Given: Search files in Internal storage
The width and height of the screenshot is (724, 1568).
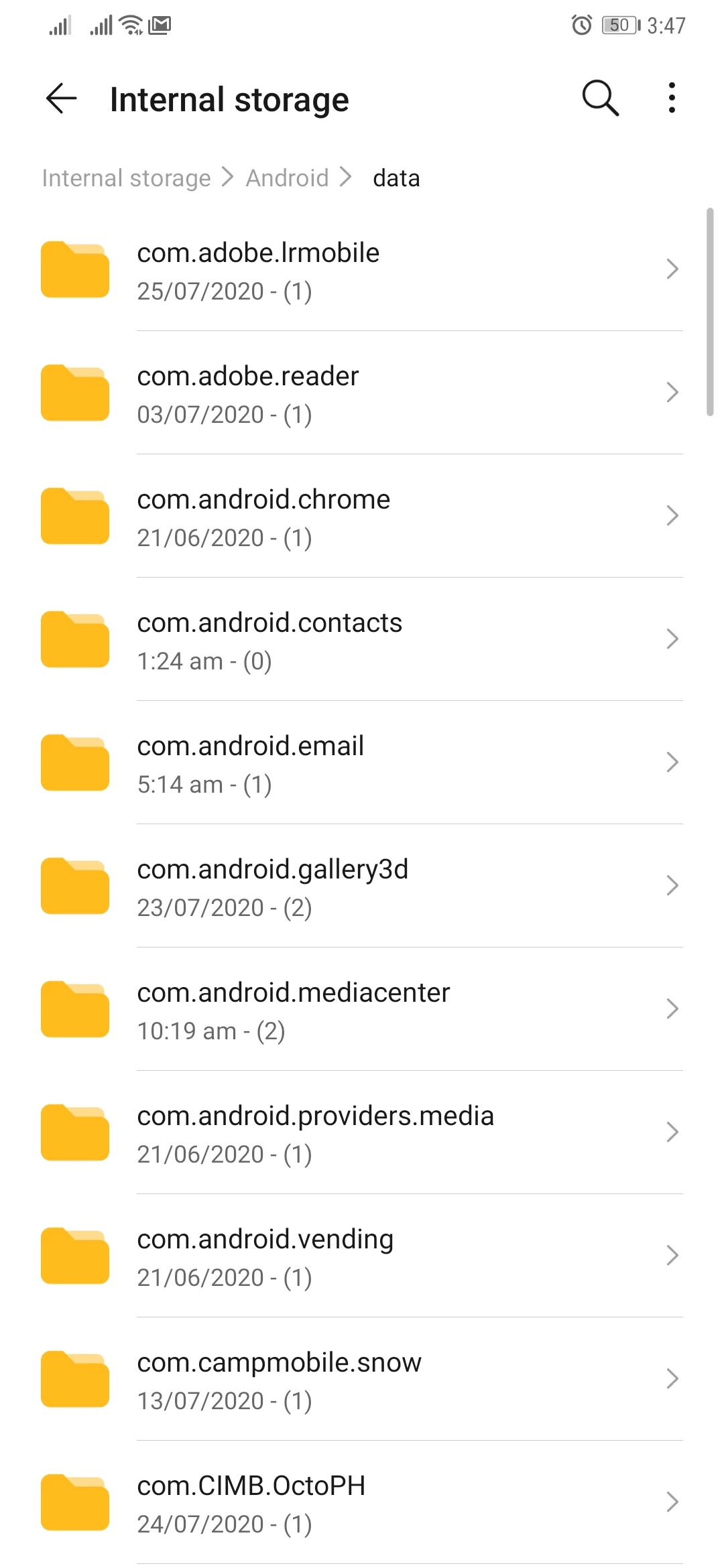Looking at the screenshot, I should [x=600, y=99].
